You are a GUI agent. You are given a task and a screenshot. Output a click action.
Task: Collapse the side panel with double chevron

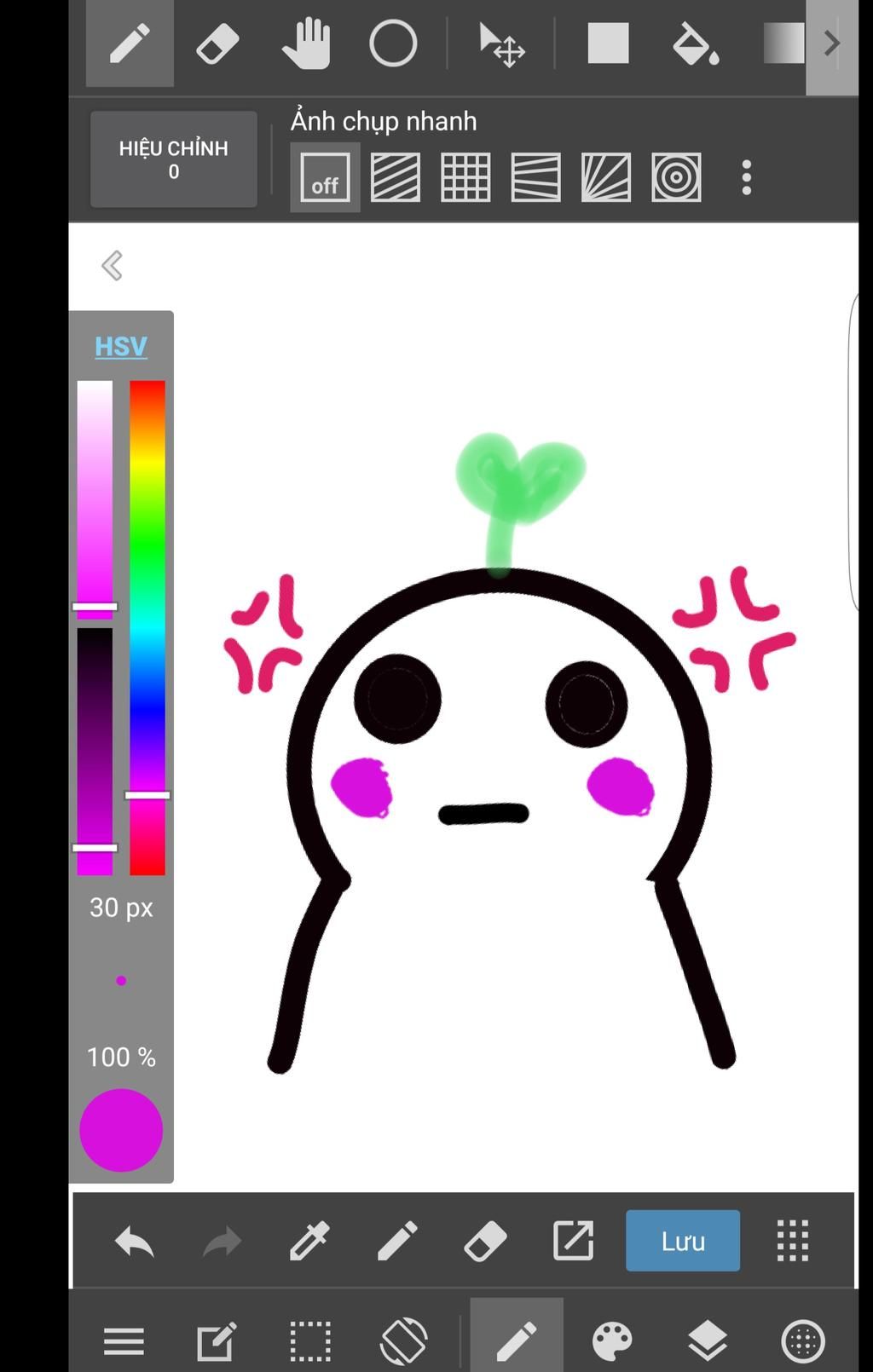(113, 266)
